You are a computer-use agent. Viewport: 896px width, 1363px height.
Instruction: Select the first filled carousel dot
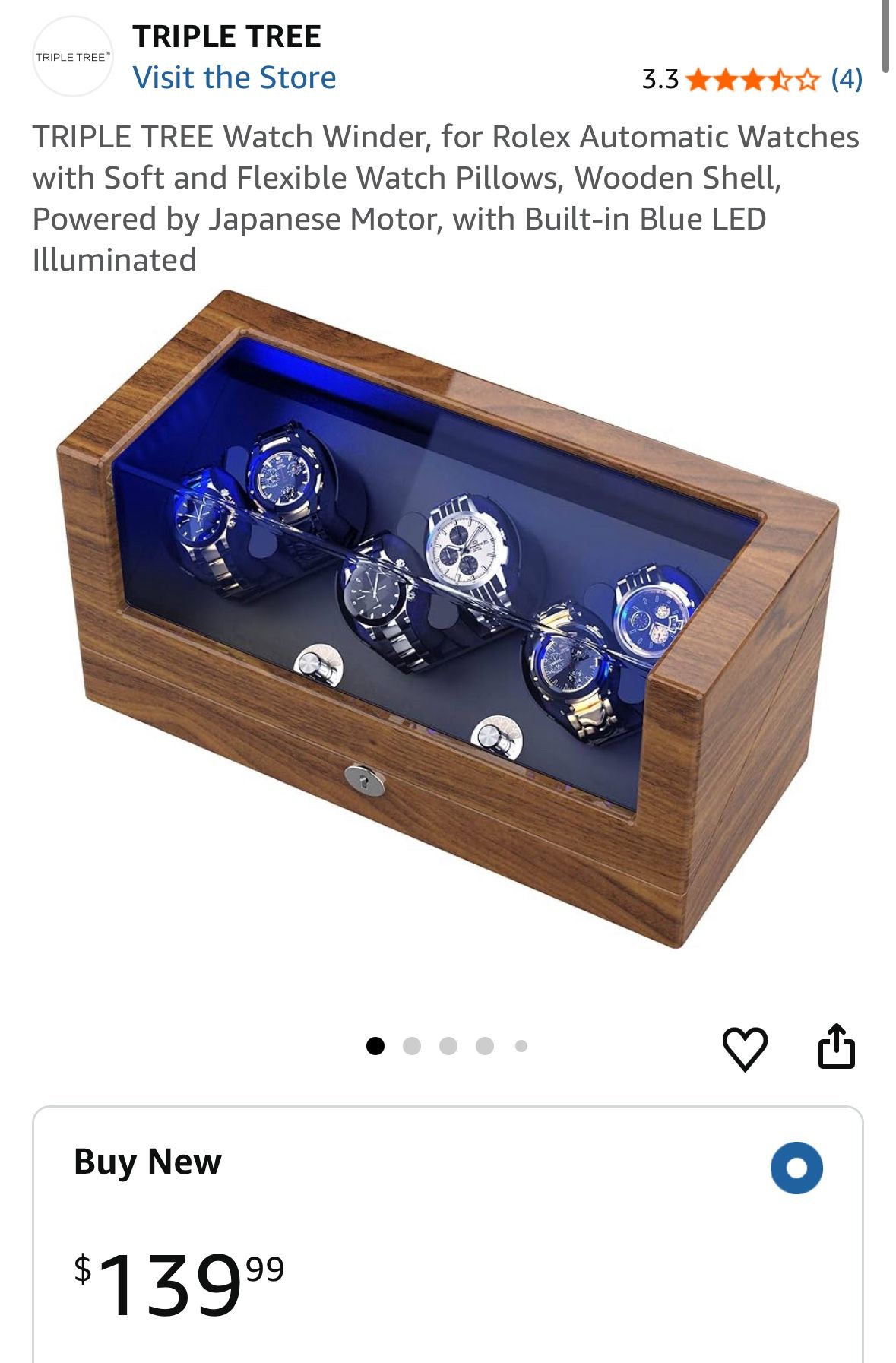375,1044
